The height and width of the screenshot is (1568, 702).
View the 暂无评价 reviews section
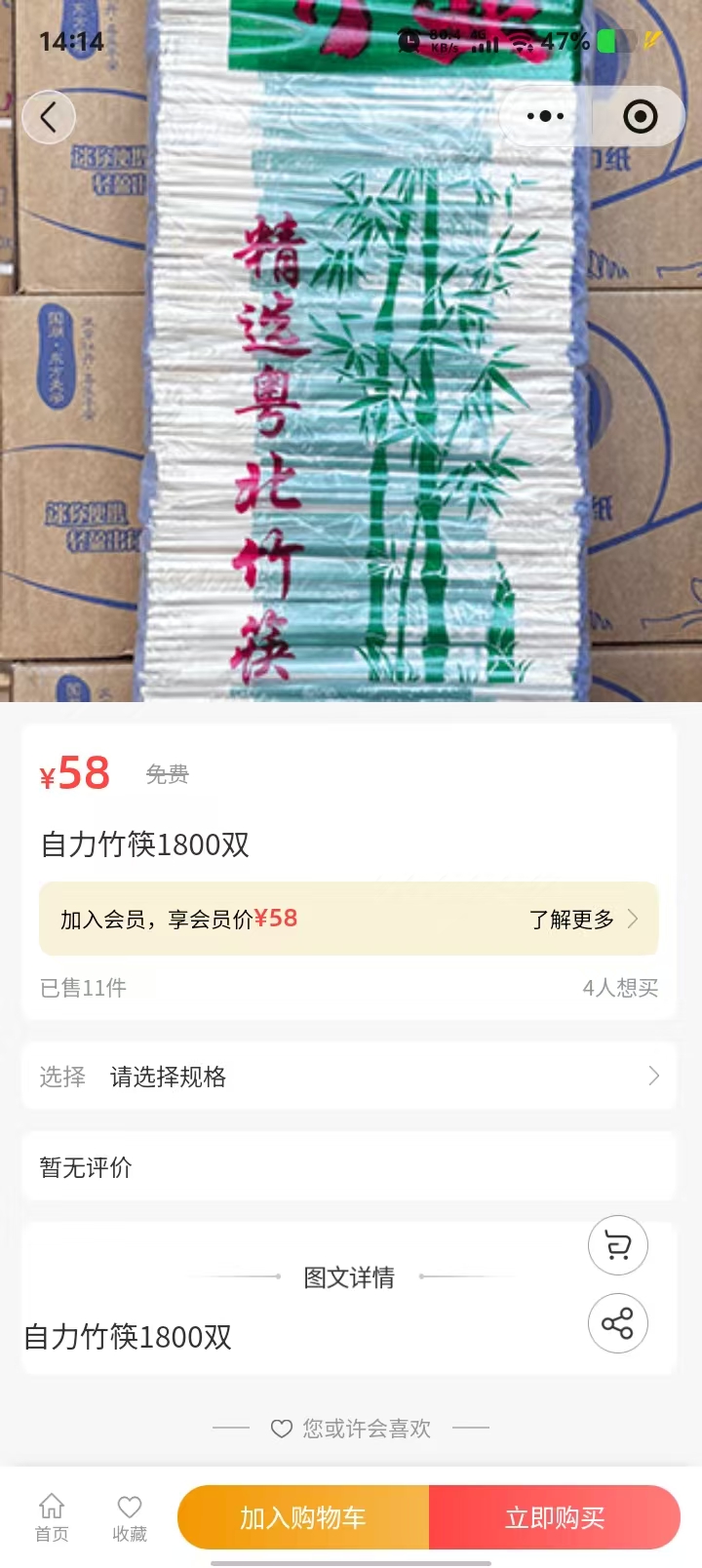pos(349,1167)
